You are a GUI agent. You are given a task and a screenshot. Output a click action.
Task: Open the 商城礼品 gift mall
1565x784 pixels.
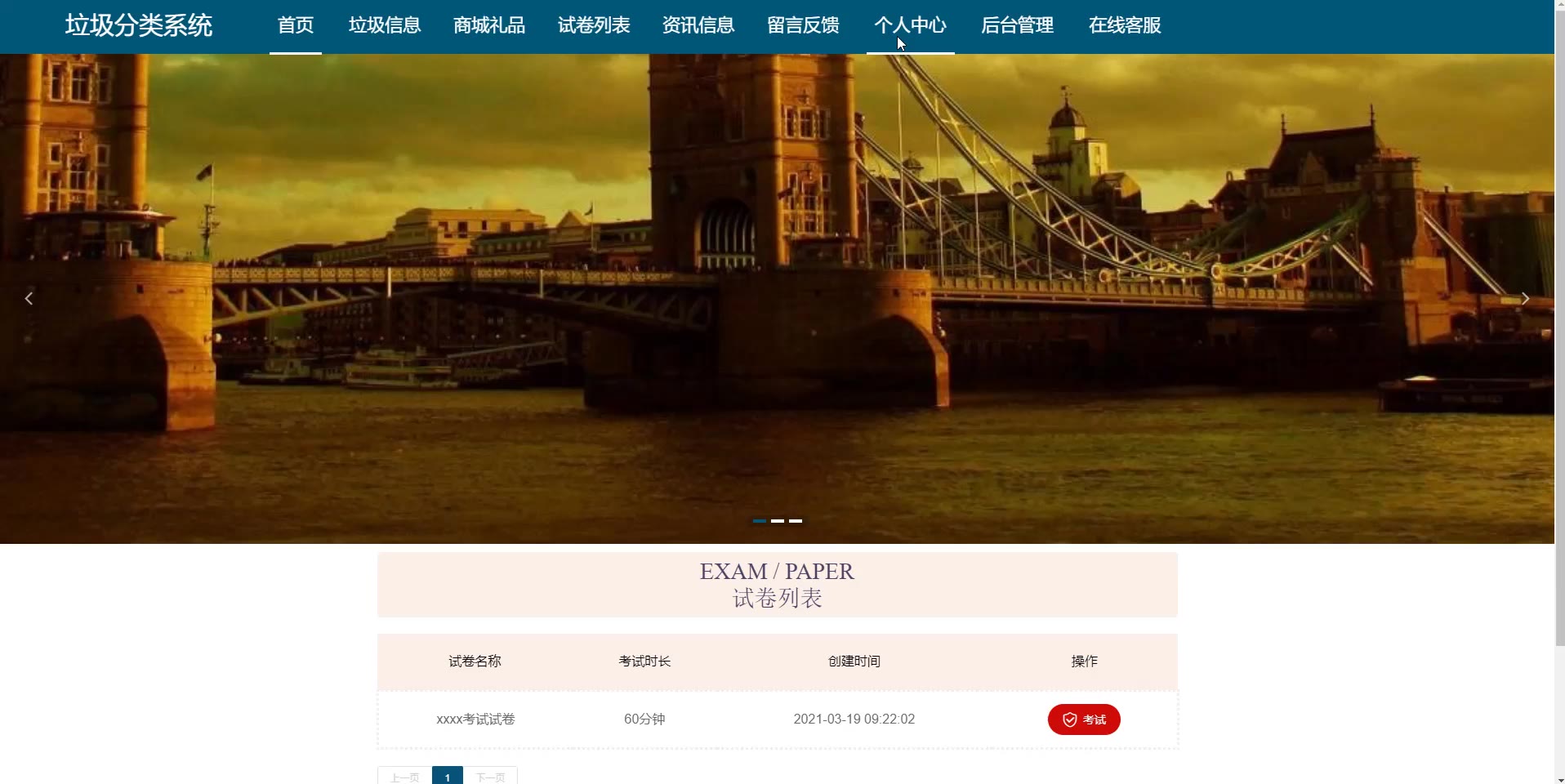click(488, 25)
